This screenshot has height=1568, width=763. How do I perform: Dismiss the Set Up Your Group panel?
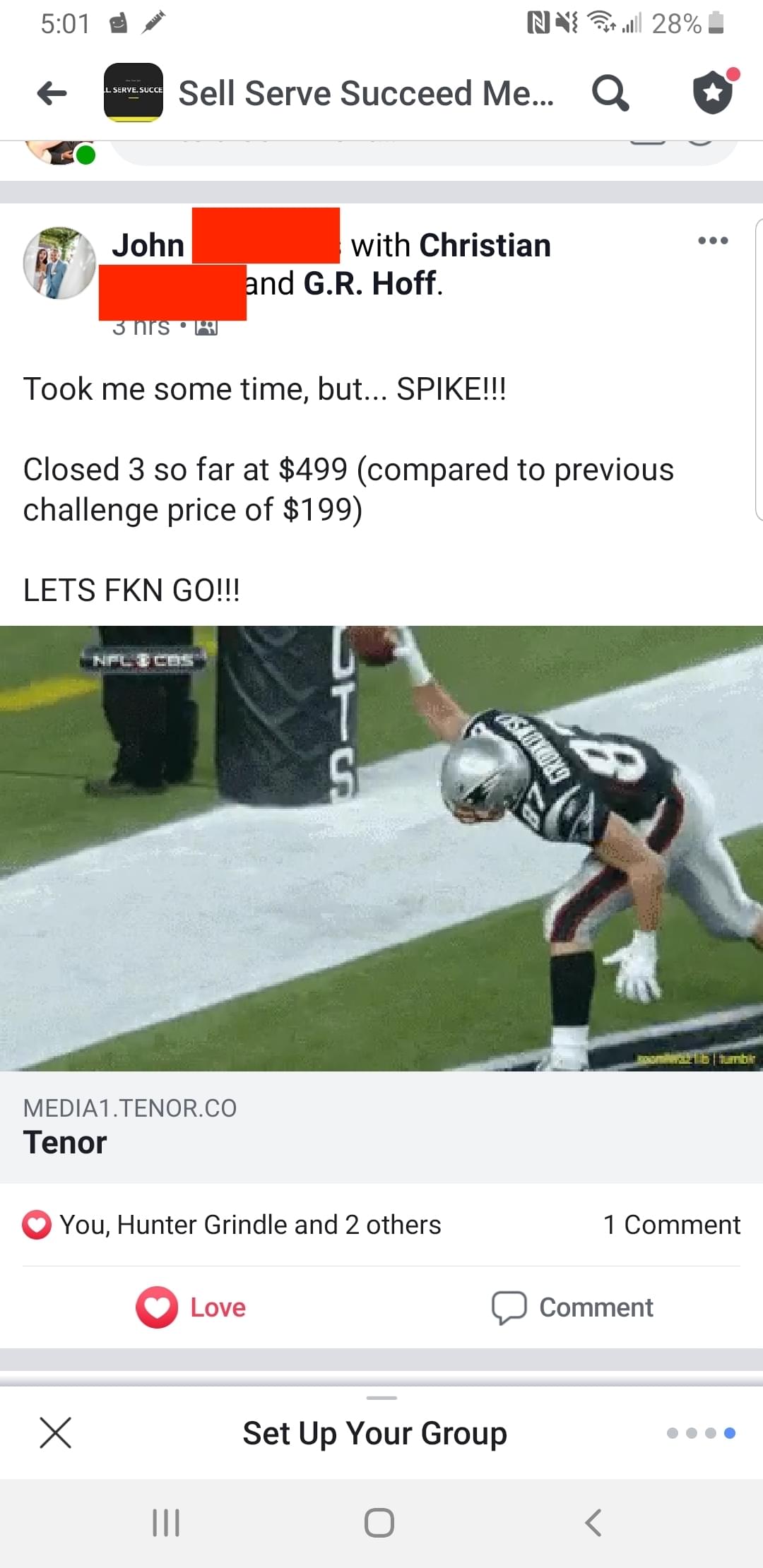coord(55,1433)
